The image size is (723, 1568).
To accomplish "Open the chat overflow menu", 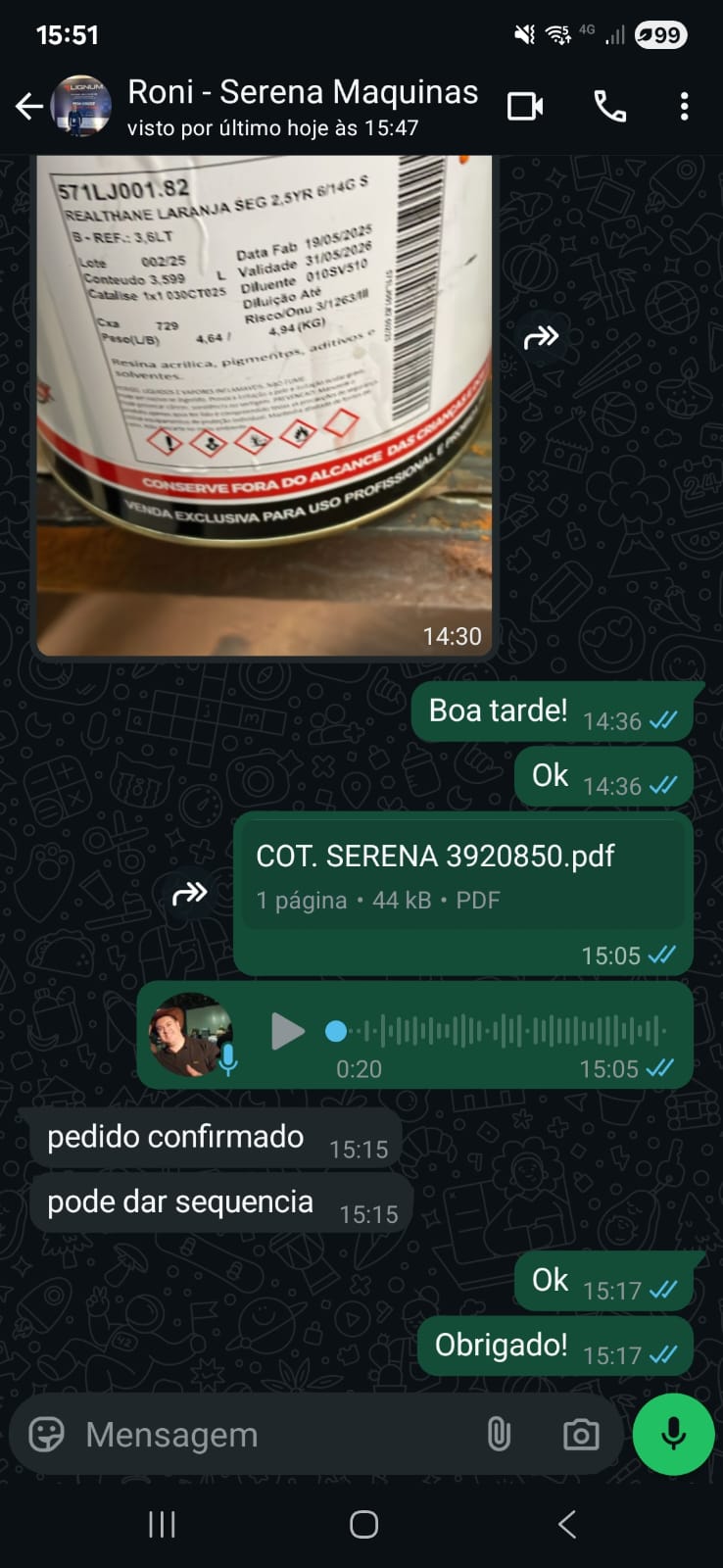I will click(684, 106).
